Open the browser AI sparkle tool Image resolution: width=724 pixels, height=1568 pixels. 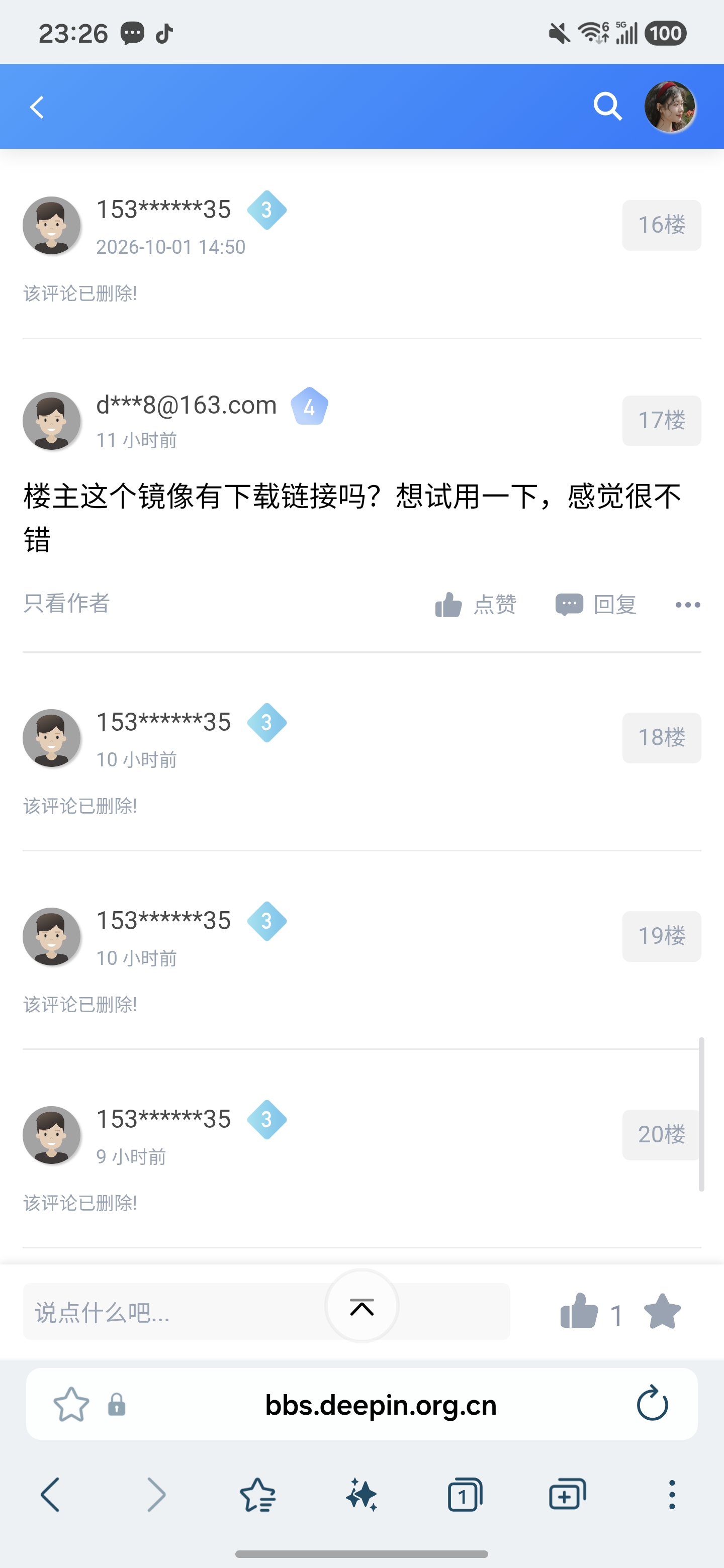point(361,1494)
